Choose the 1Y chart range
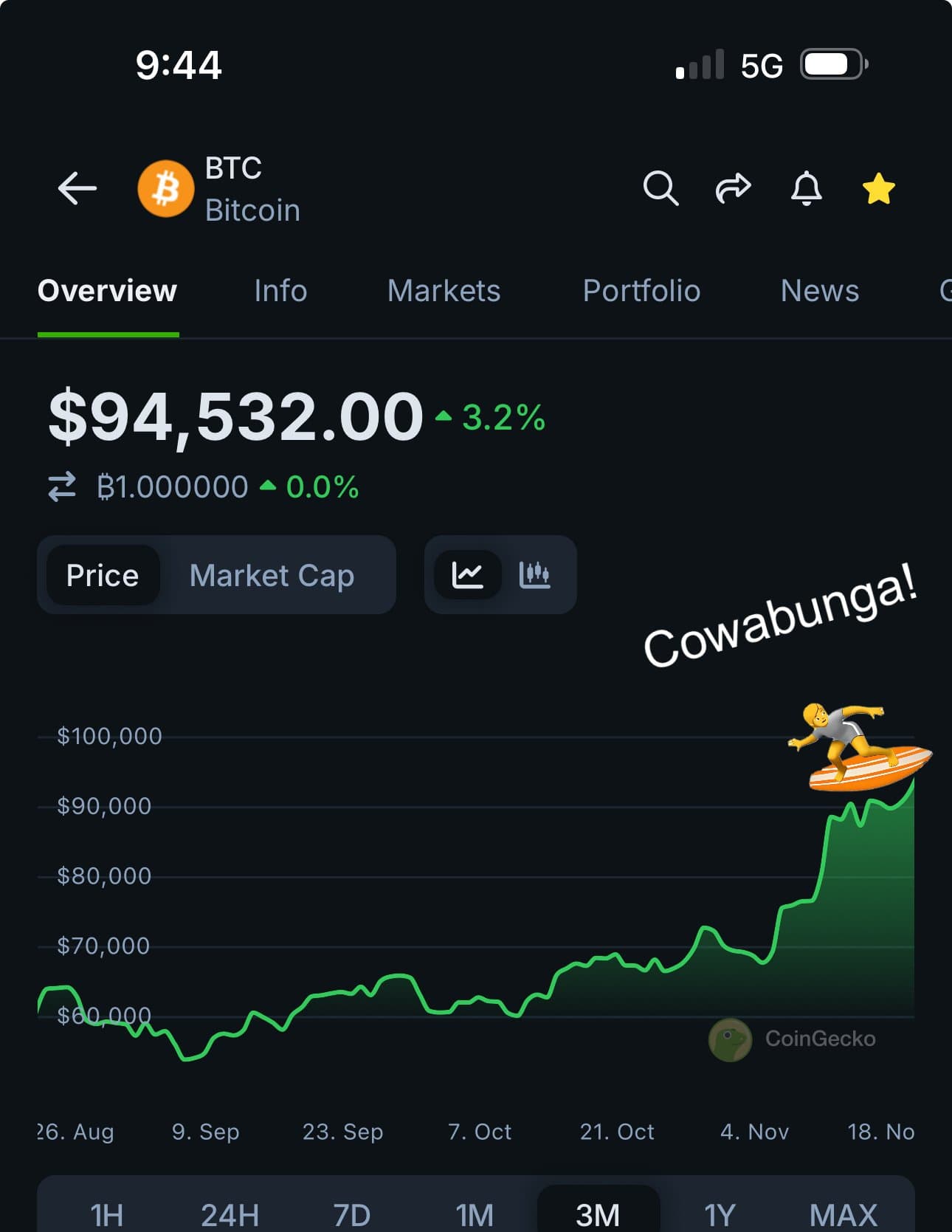 point(720,1214)
